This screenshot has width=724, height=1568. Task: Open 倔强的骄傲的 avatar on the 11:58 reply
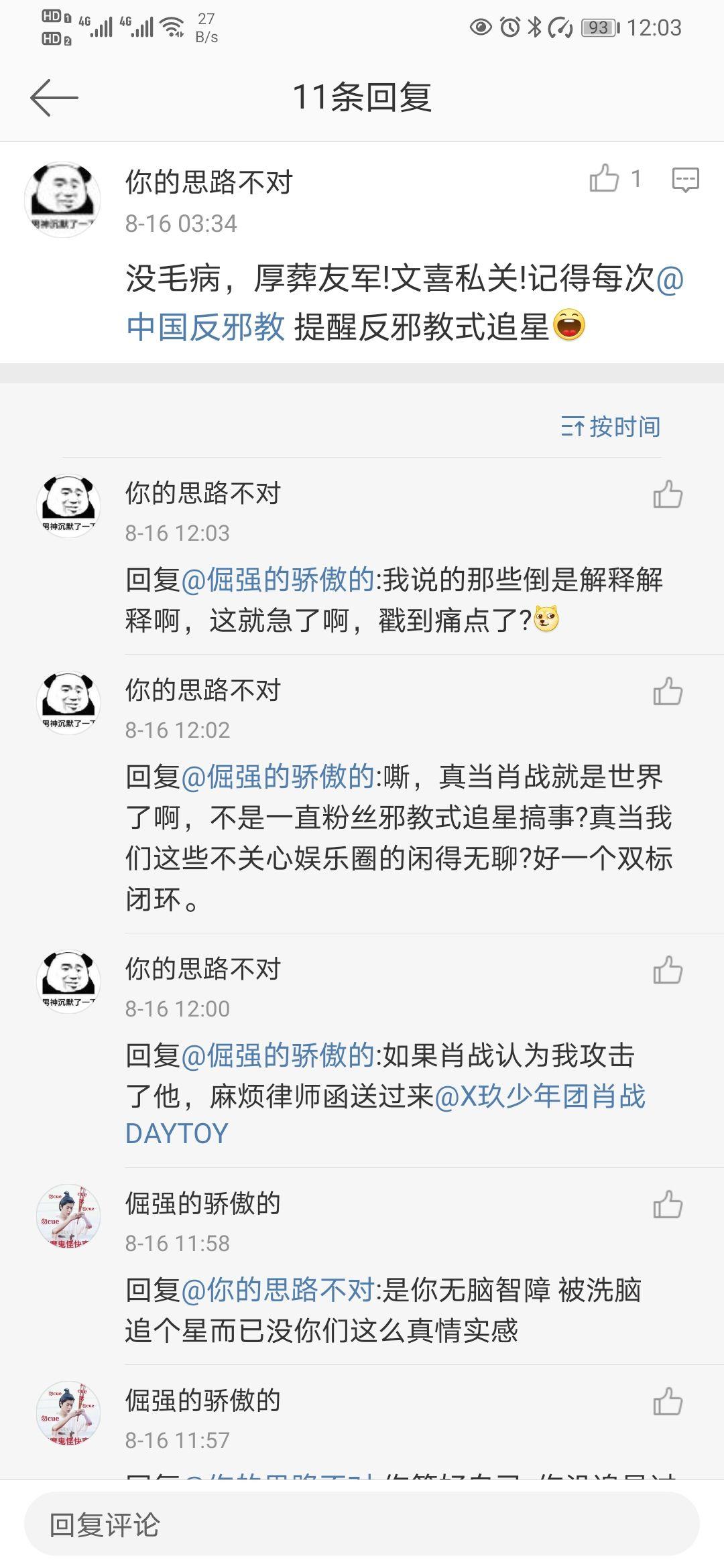(68, 1216)
